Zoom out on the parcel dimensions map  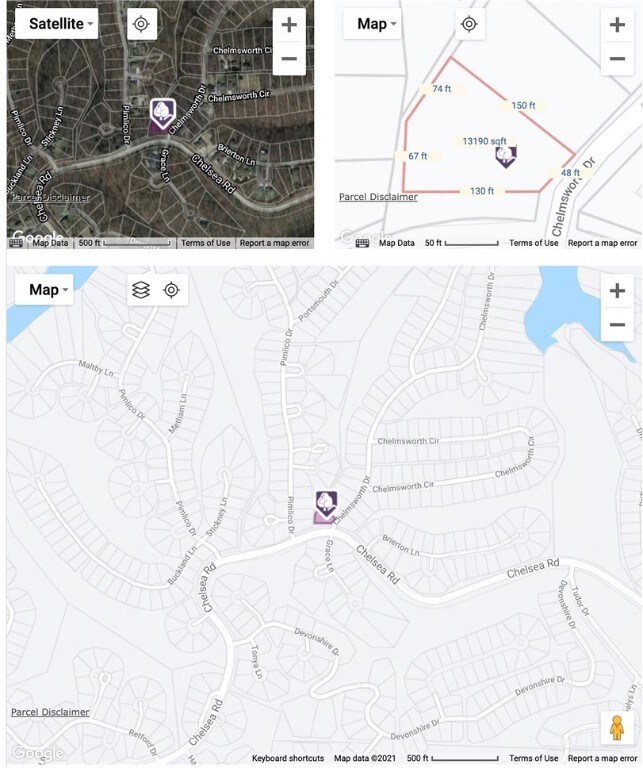(617, 59)
